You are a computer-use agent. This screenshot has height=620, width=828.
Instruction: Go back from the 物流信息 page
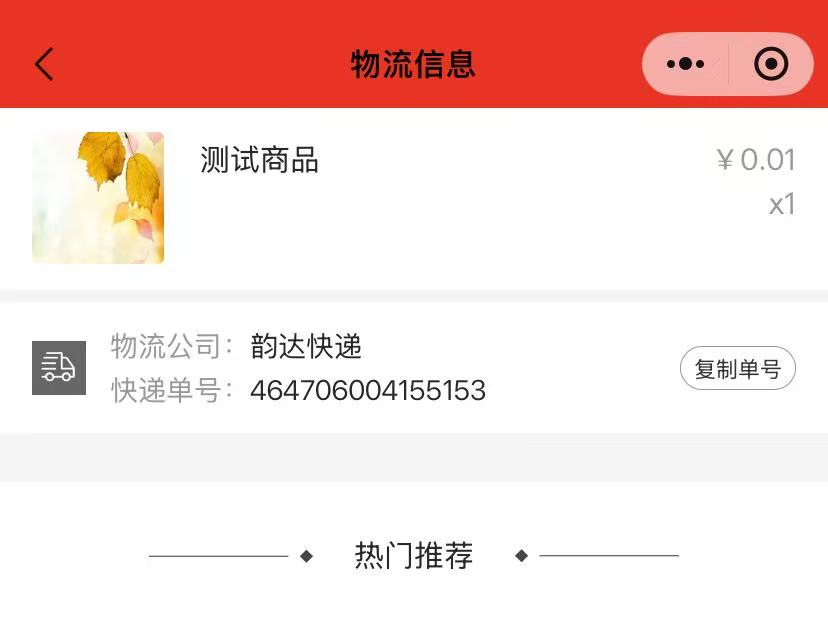pos(44,64)
